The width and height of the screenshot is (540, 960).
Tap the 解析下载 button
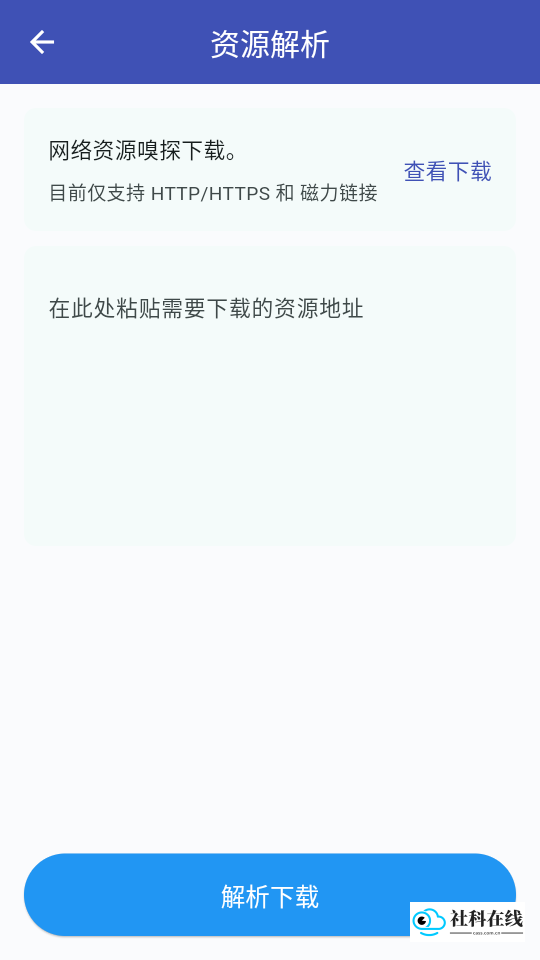click(270, 895)
